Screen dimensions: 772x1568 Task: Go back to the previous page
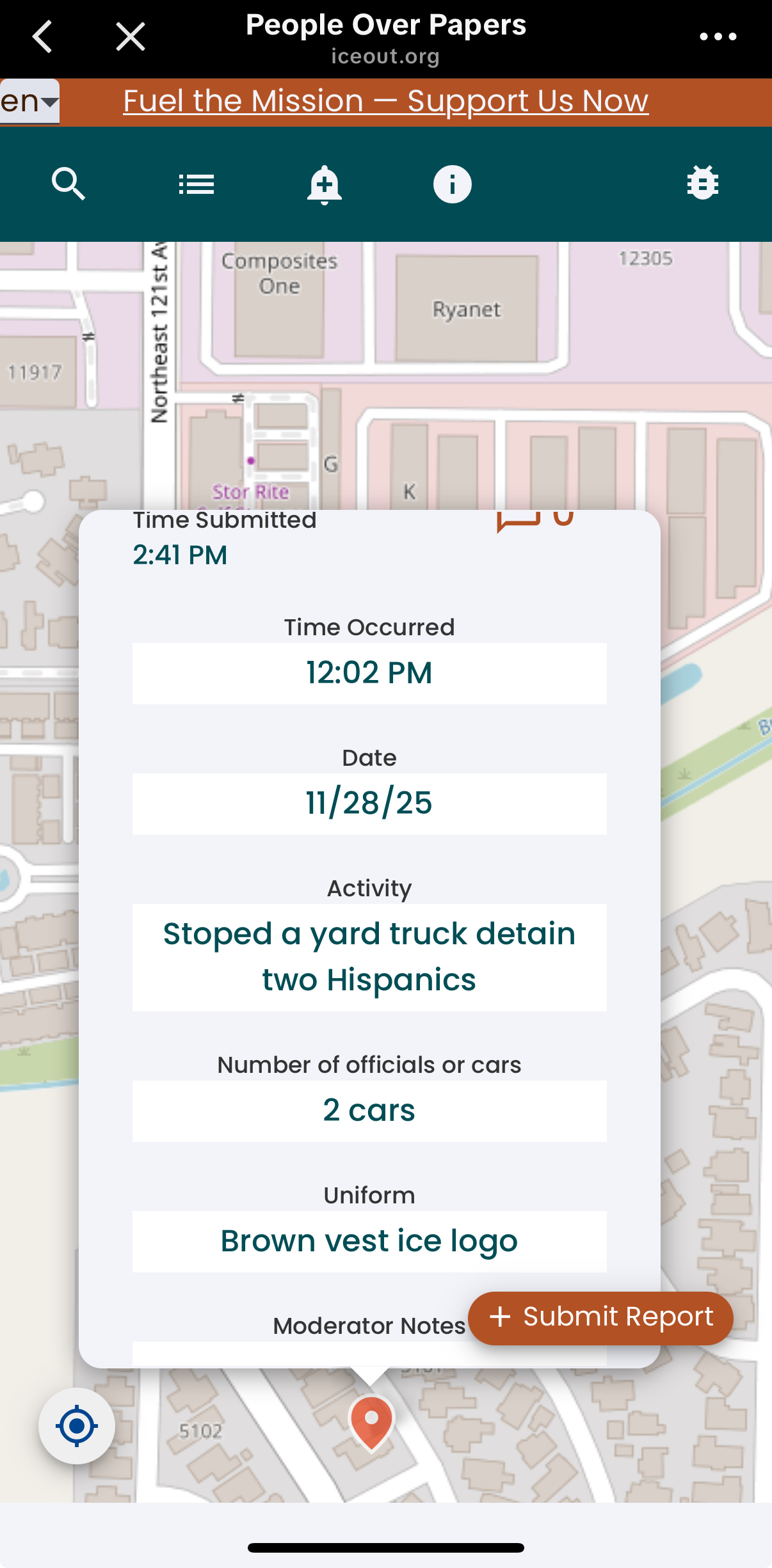(x=42, y=36)
